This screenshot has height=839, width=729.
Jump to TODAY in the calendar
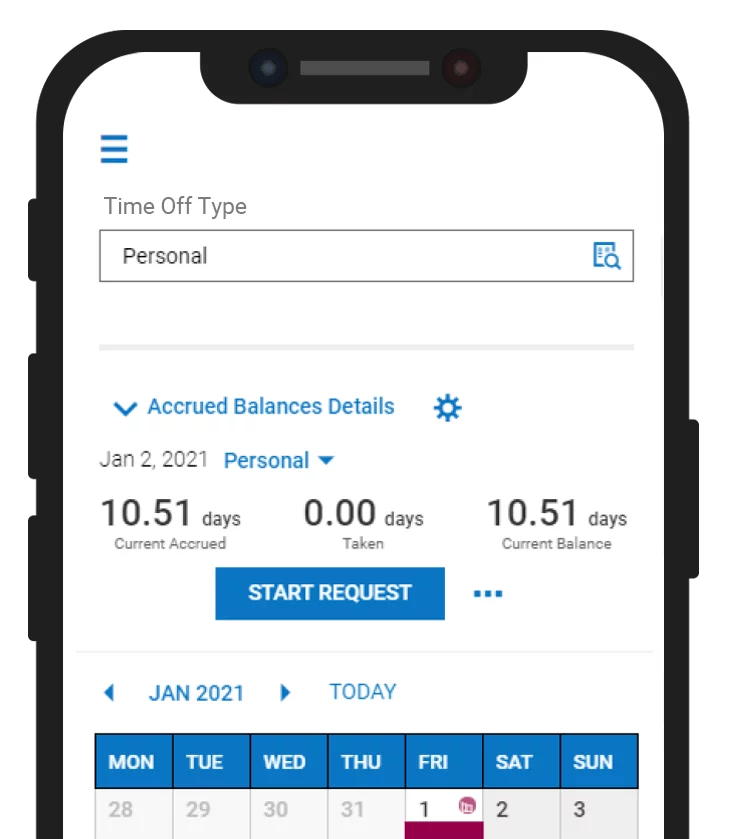point(362,692)
